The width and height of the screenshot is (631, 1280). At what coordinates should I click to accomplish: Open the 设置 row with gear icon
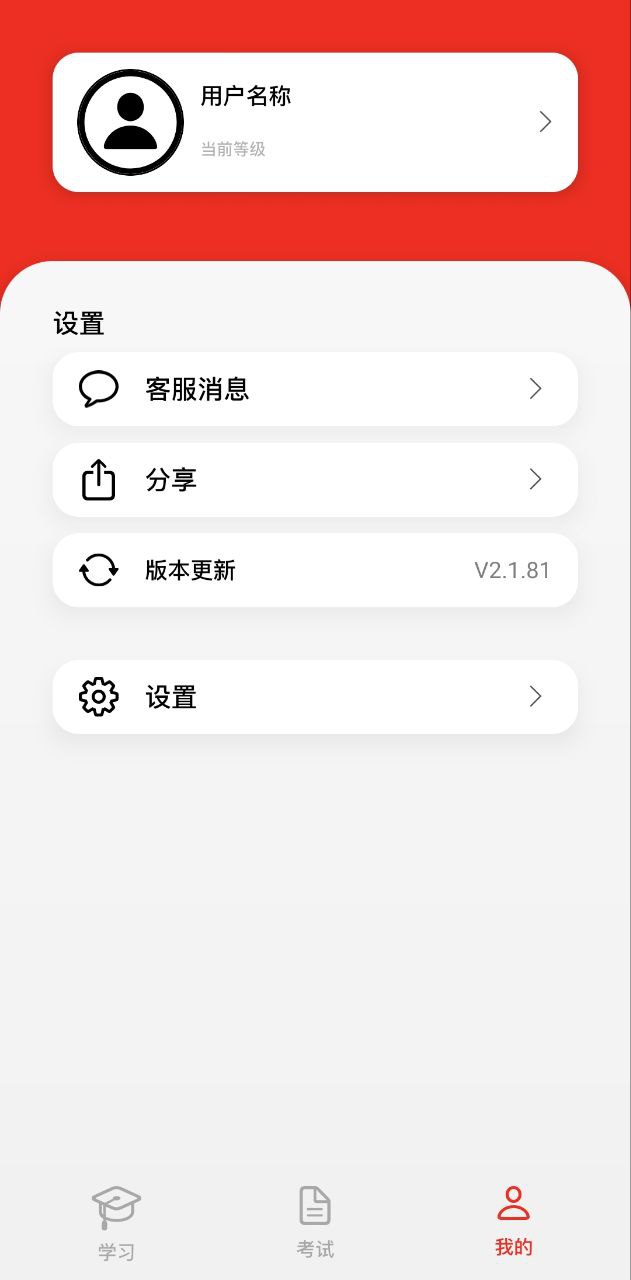(x=315, y=697)
